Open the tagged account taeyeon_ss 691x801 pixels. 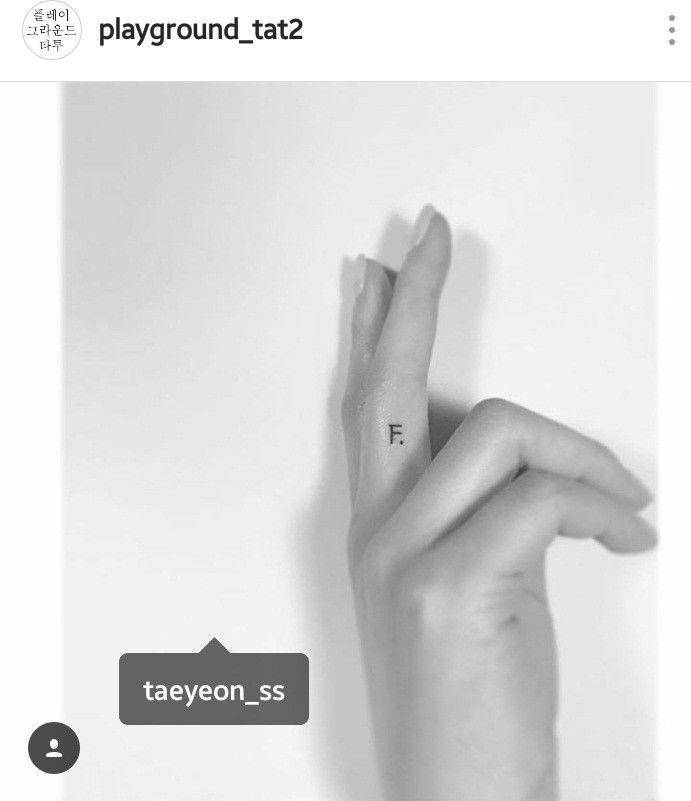point(214,689)
